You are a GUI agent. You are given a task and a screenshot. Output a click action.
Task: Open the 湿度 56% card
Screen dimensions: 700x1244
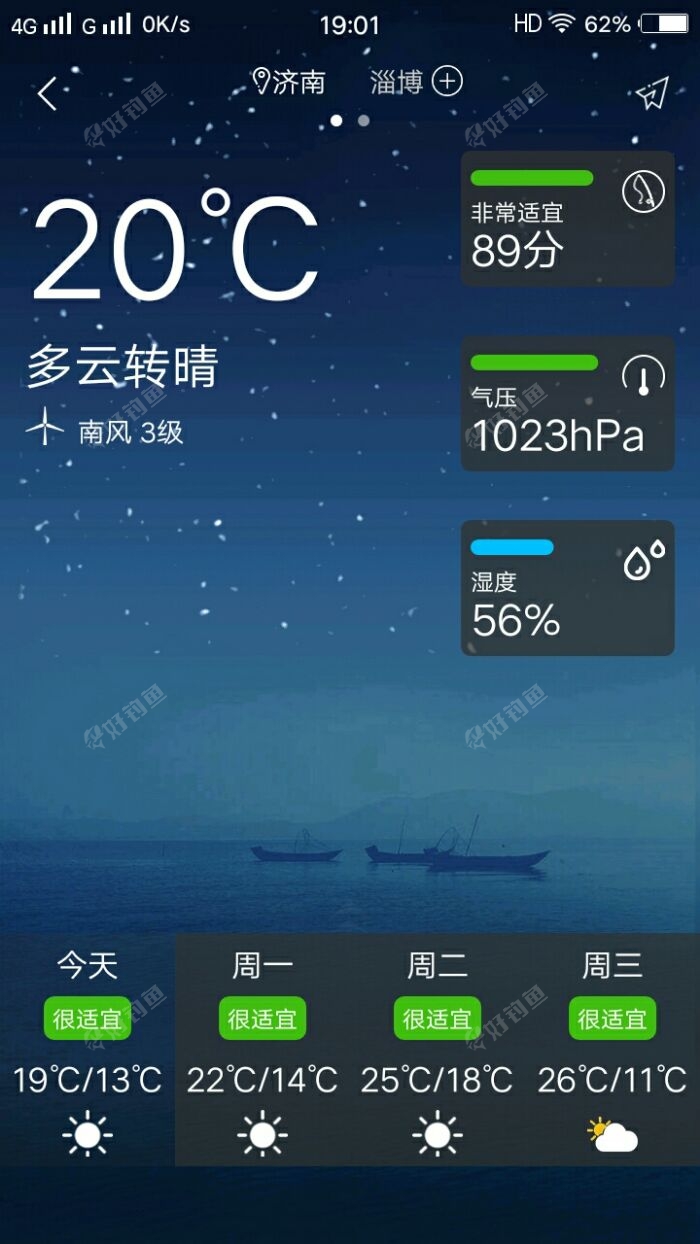(x=567, y=588)
